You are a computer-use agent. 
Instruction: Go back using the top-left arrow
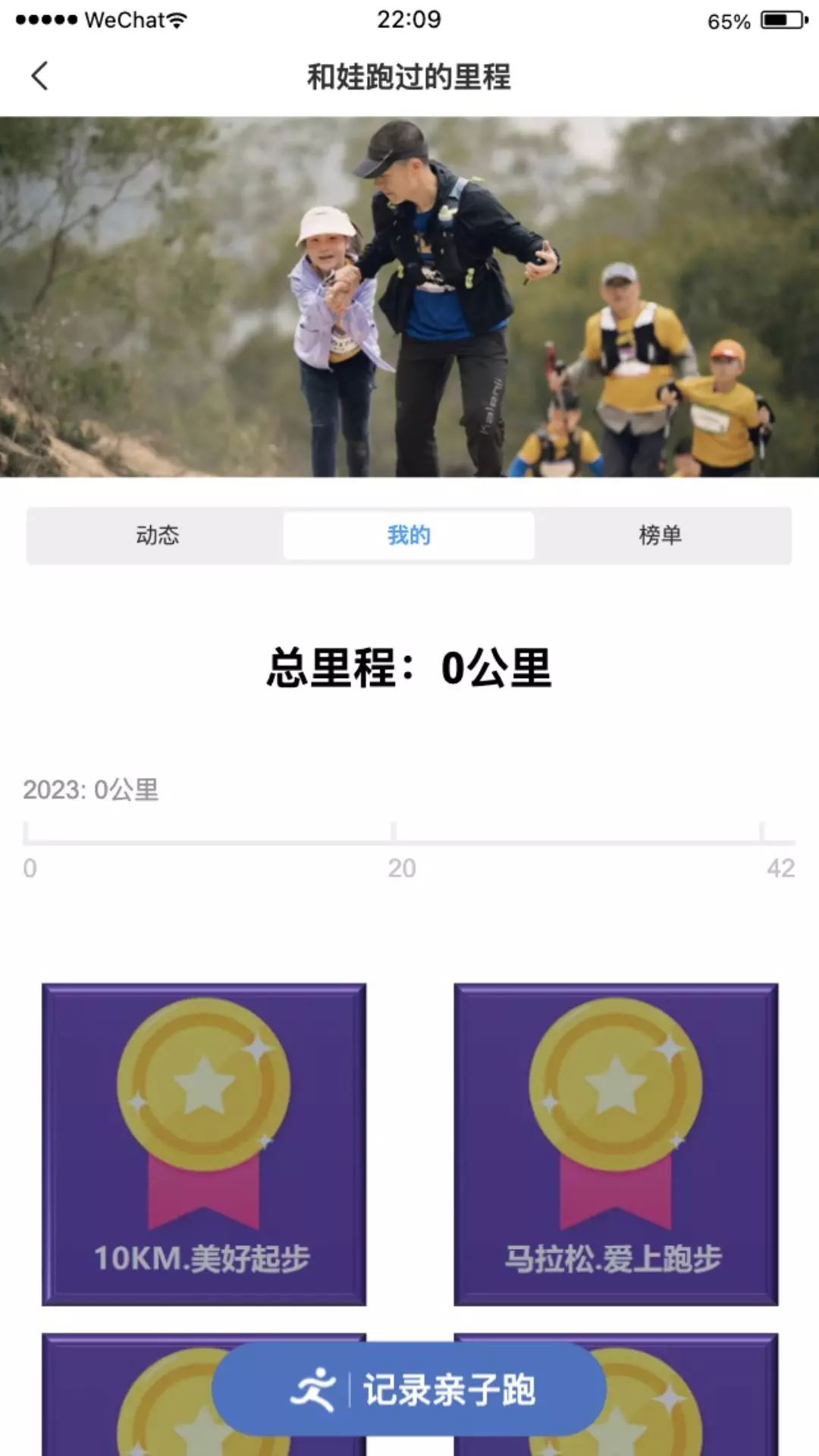point(39,77)
